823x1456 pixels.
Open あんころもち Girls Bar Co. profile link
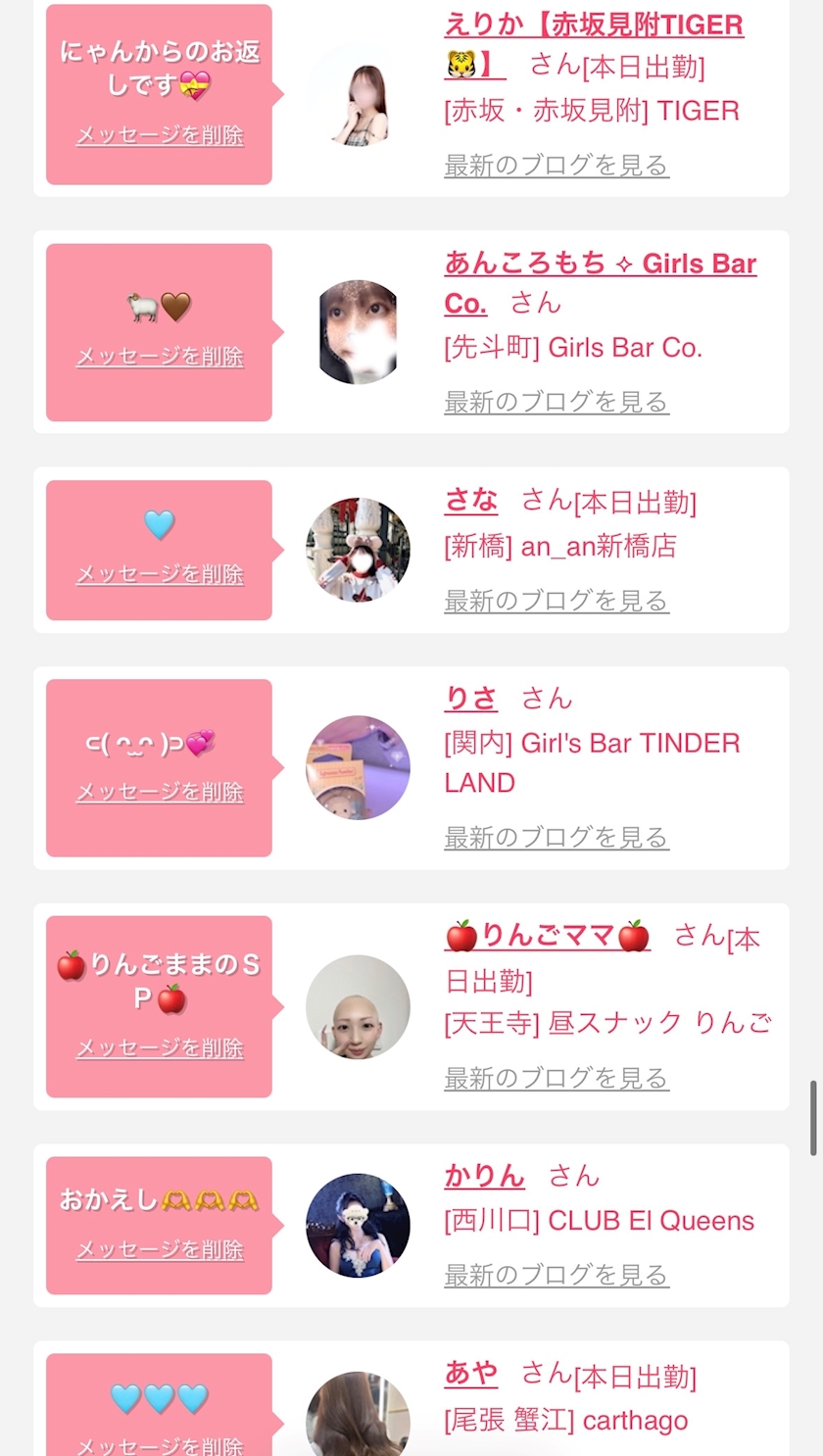[600, 265]
